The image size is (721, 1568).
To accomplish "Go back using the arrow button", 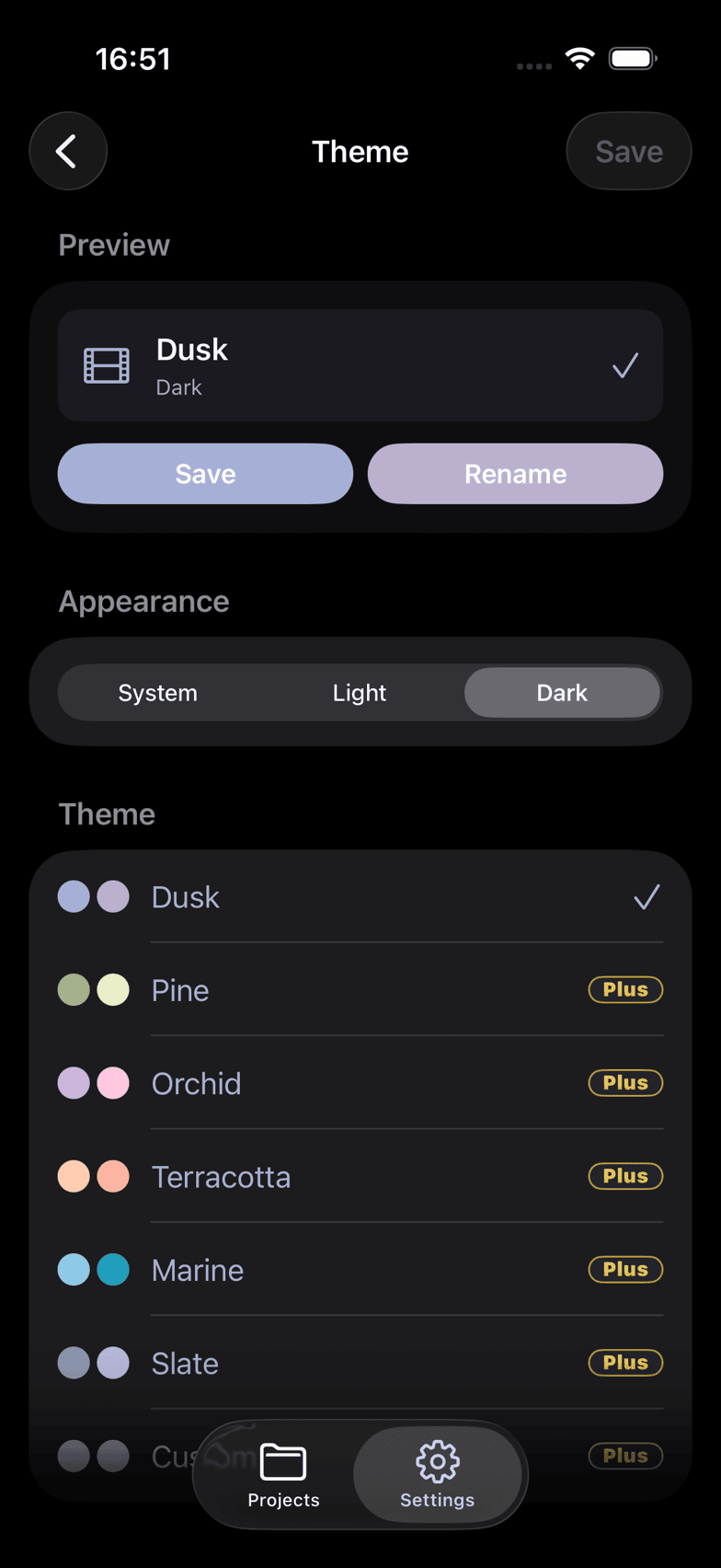I will point(68,151).
